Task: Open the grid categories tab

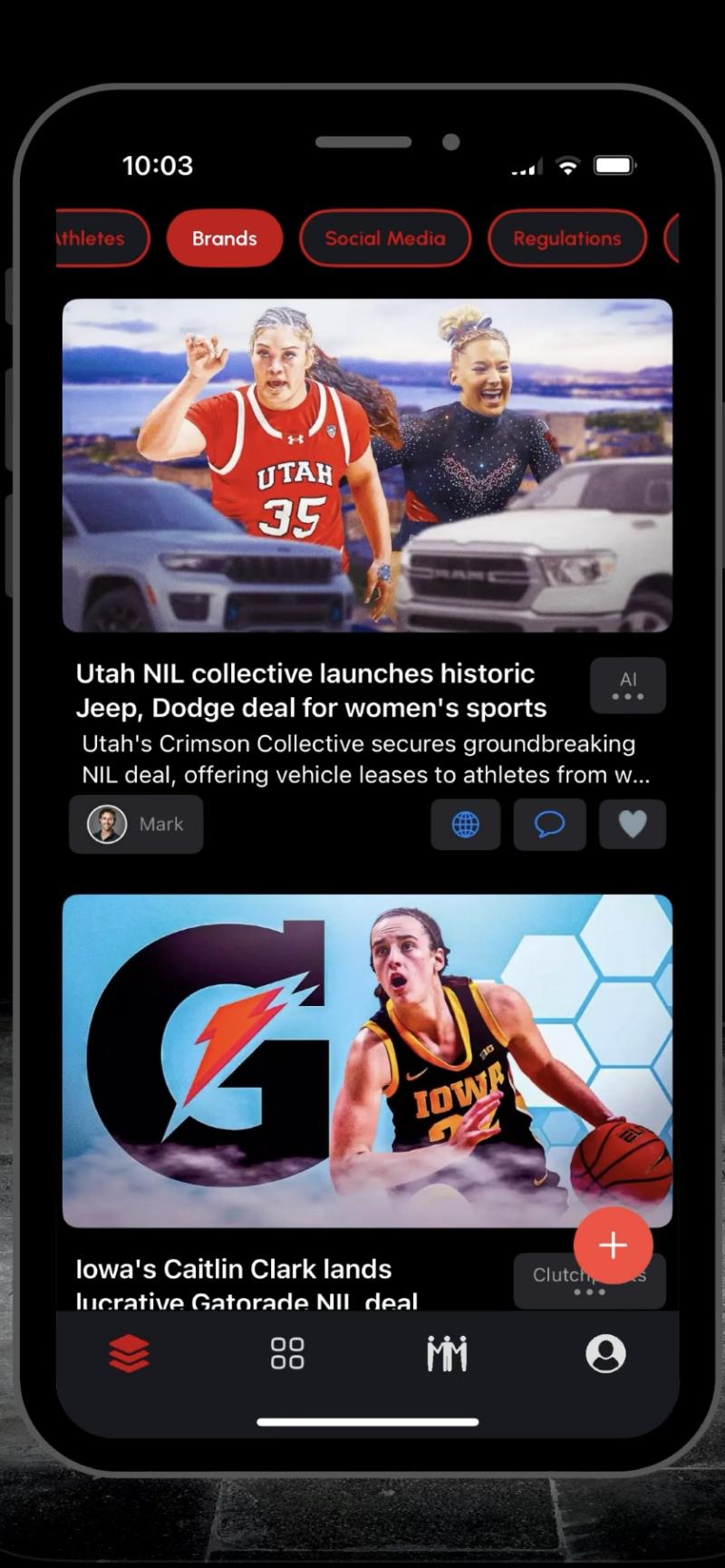Action: click(x=287, y=1354)
